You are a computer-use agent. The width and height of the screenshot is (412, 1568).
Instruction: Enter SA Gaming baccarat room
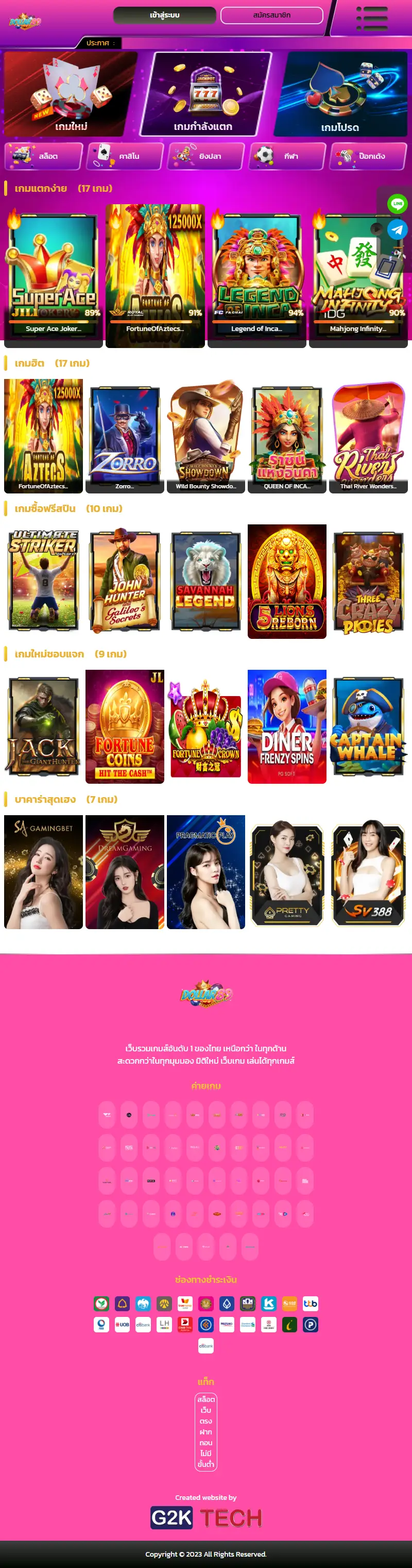(43, 871)
